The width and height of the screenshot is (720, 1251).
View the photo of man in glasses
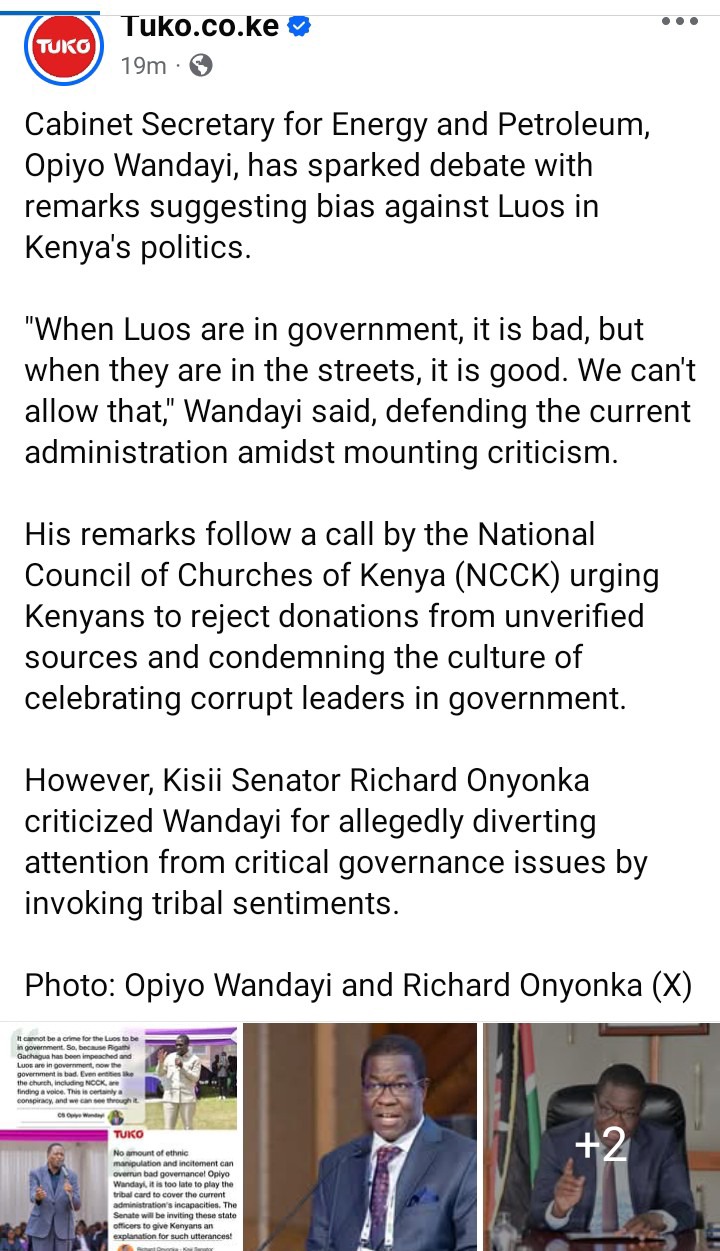[360, 1136]
